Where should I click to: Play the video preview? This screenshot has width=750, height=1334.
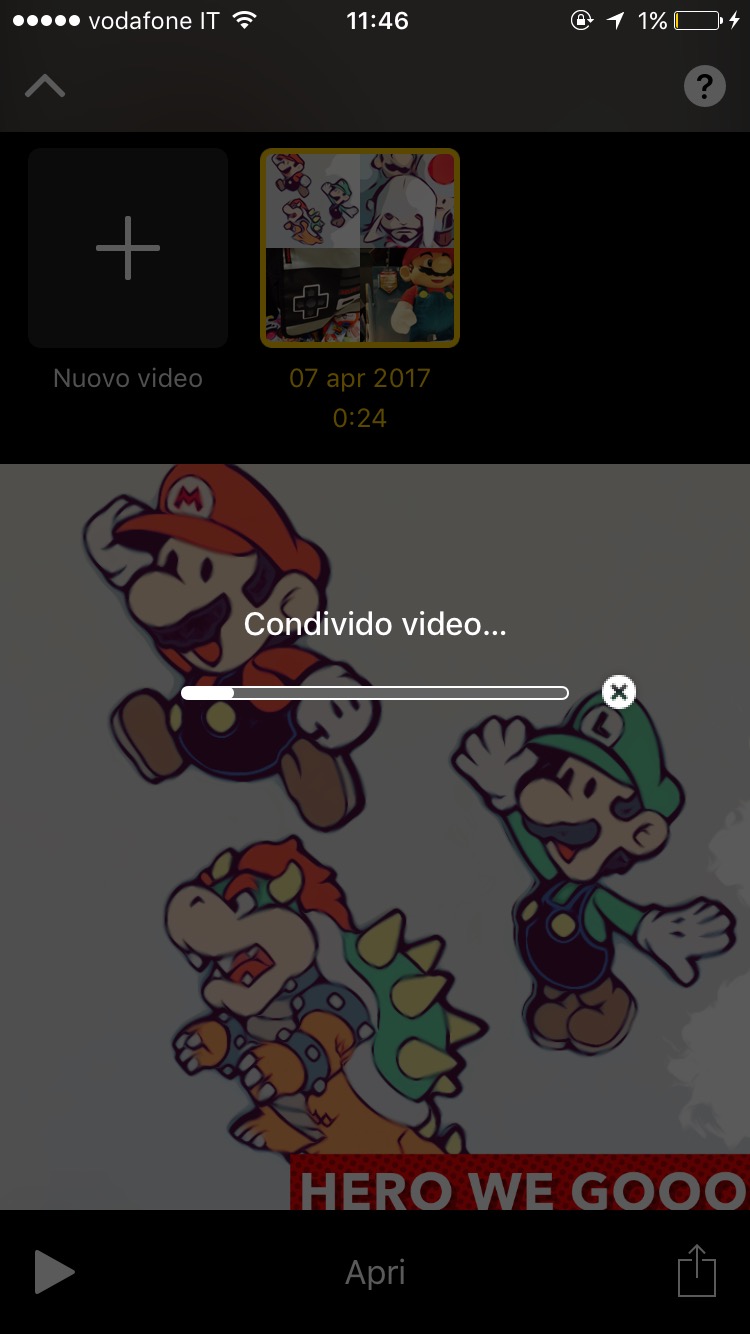click(54, 1272)
